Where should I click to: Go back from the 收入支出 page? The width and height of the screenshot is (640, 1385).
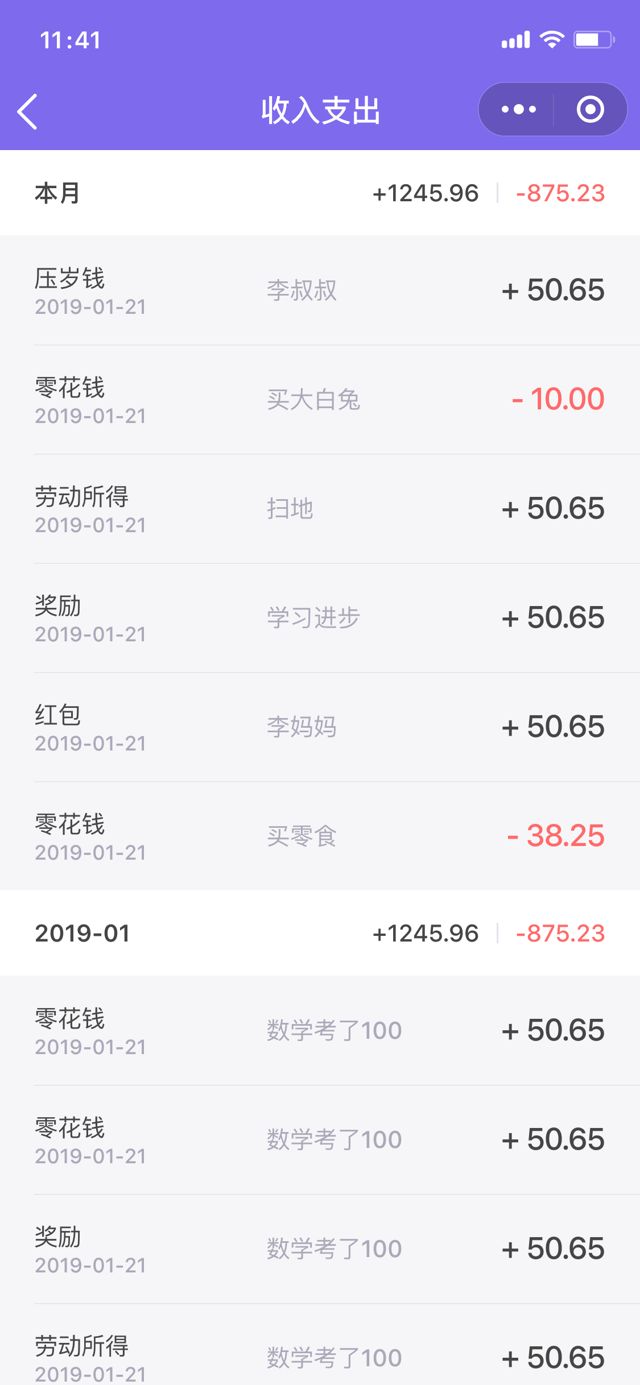tap(28, 111)
